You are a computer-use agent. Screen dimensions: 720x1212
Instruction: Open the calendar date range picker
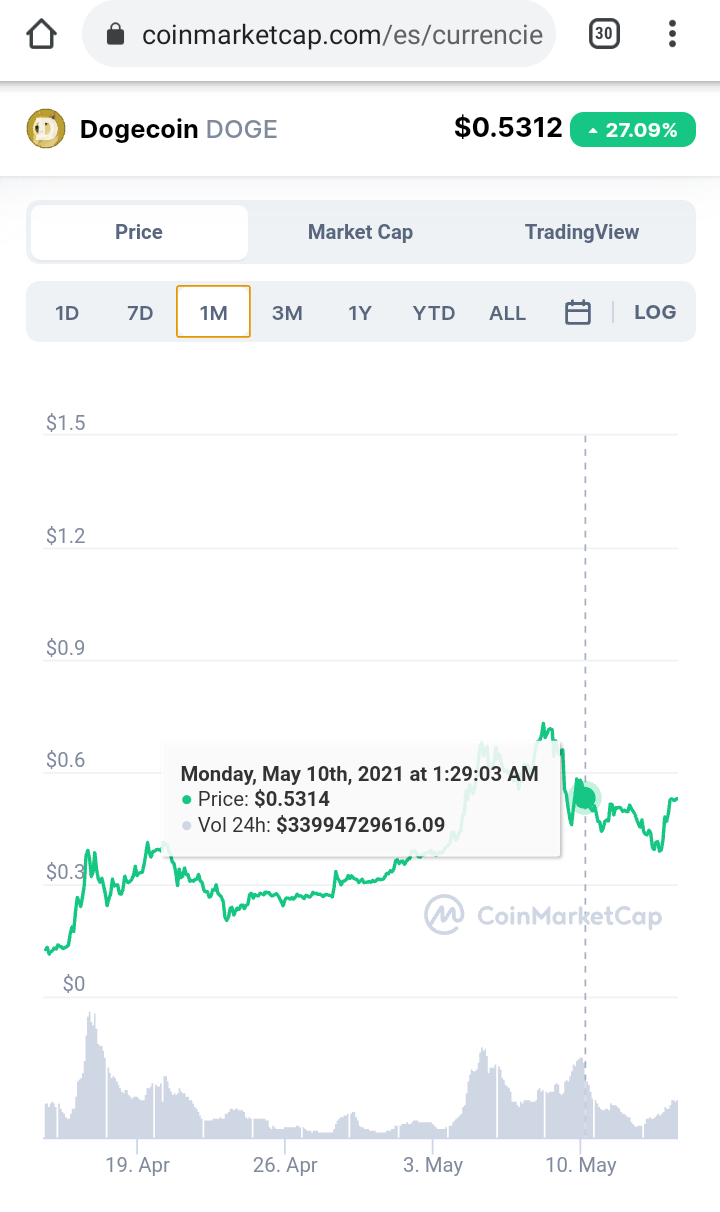(578, 313)
